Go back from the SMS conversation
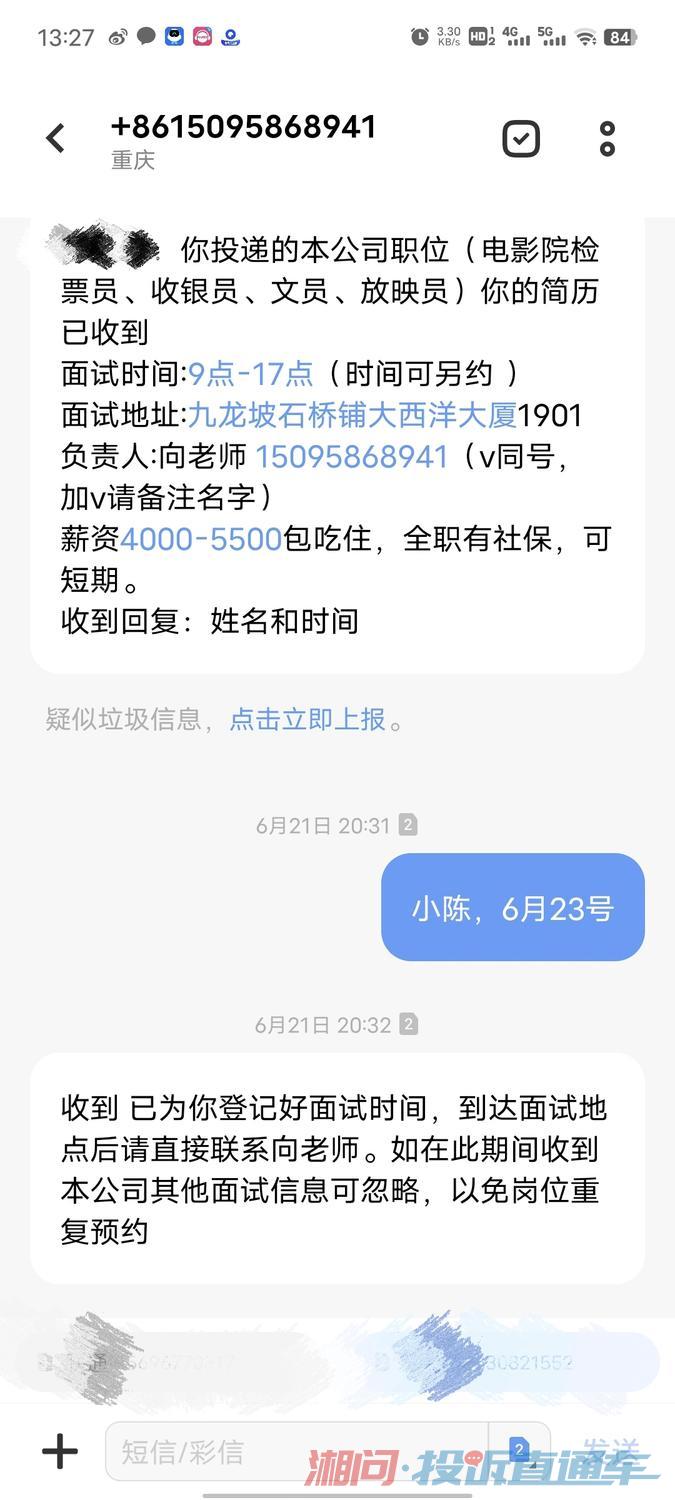The width and height of the screenshot is (675, 1500). tap(56, 139)
